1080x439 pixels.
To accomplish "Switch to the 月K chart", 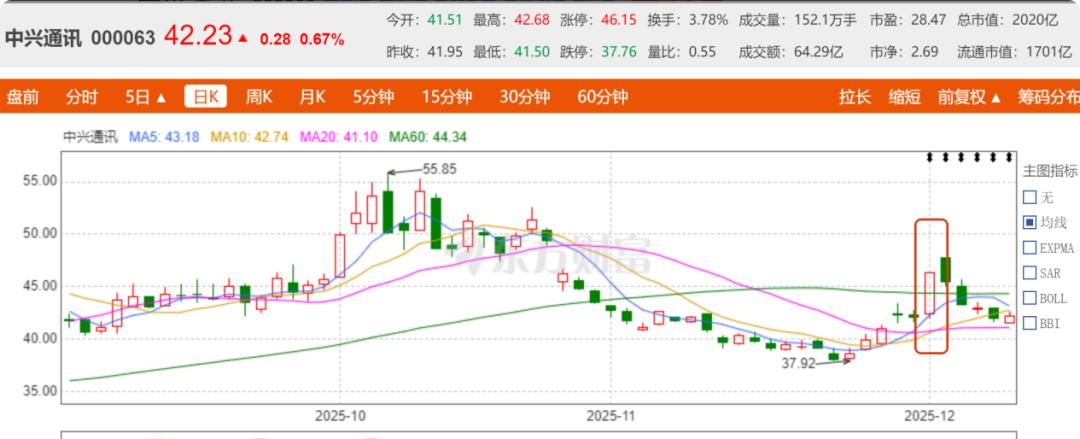I will (x=312, y=97).
